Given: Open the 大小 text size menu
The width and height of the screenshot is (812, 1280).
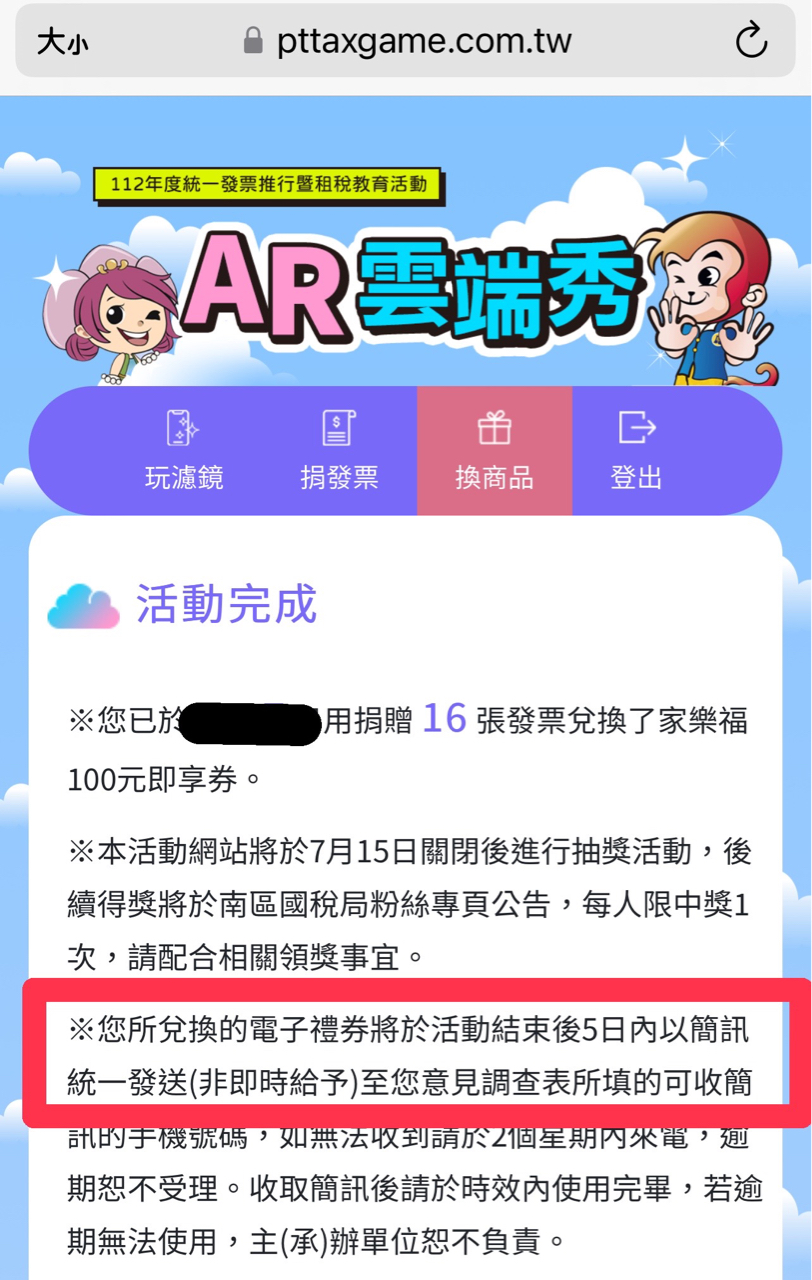Looking at the screenshot, I should [62, 42].
